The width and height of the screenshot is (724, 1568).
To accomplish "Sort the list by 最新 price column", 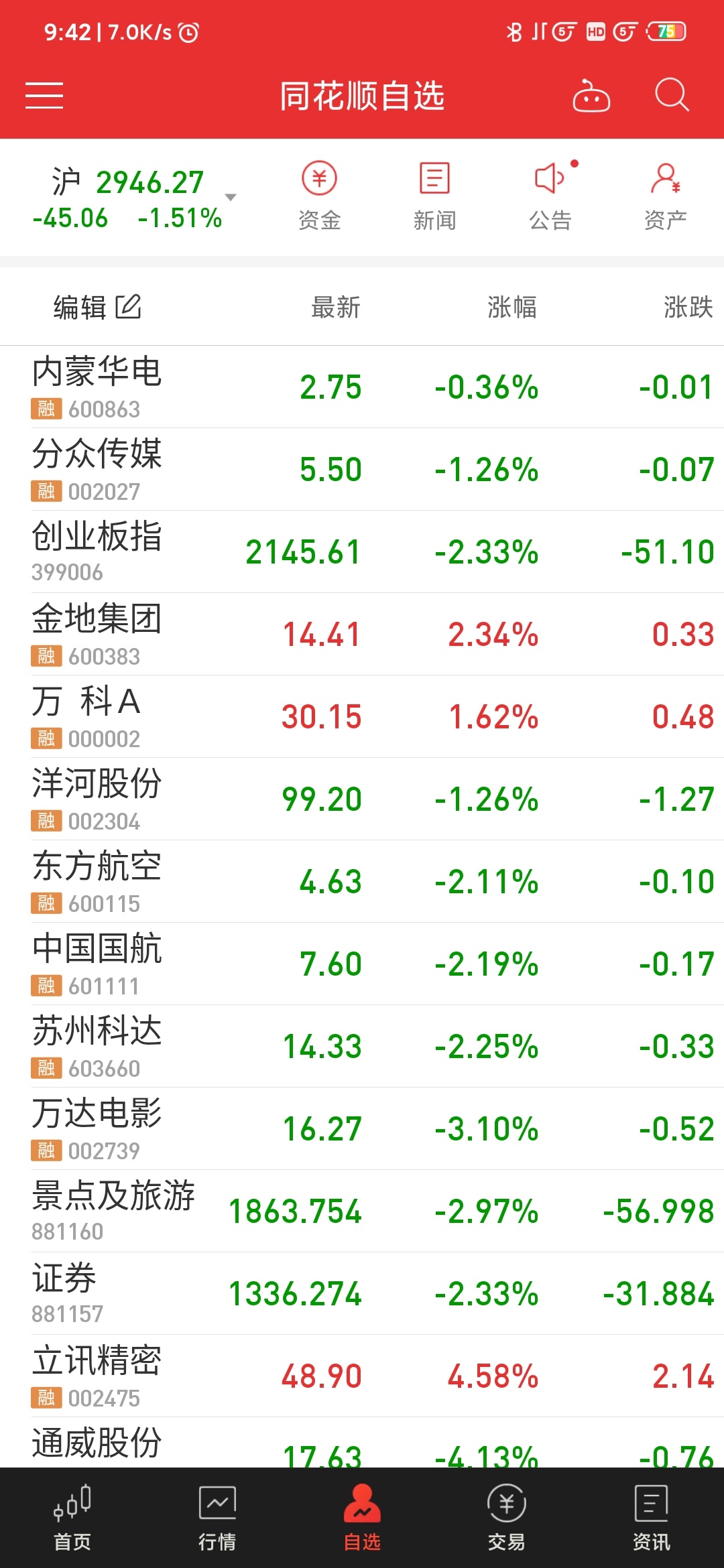I will (335, 307).
